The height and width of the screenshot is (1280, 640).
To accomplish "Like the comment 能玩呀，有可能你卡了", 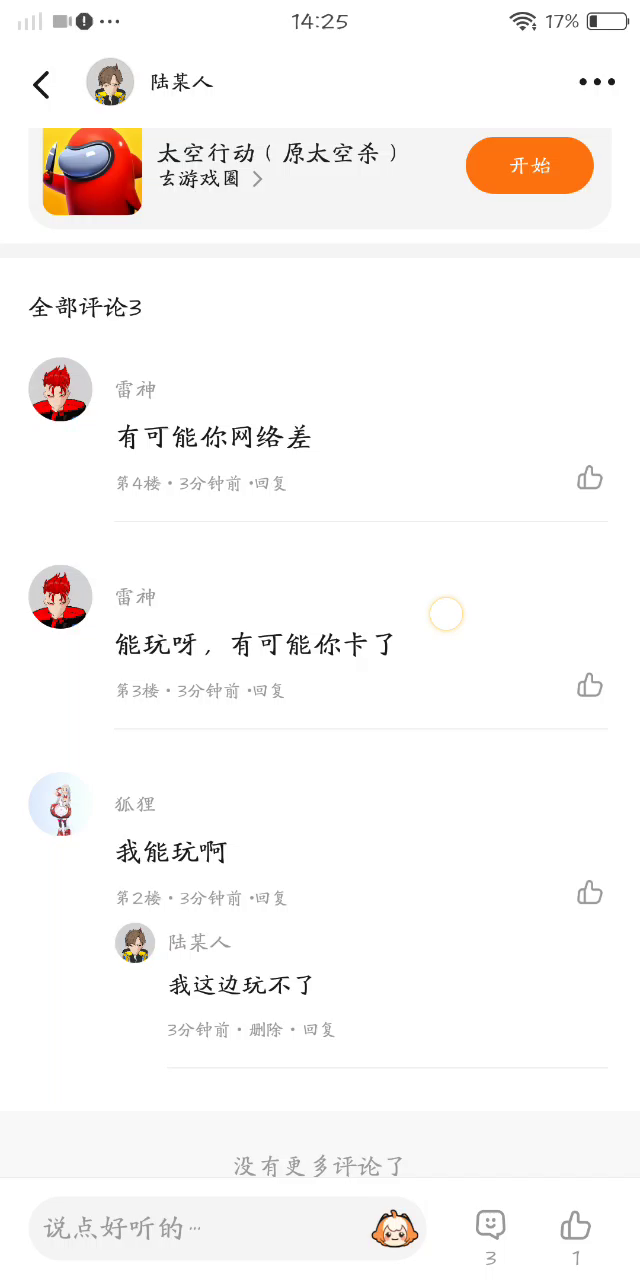I will coord(590,685).
